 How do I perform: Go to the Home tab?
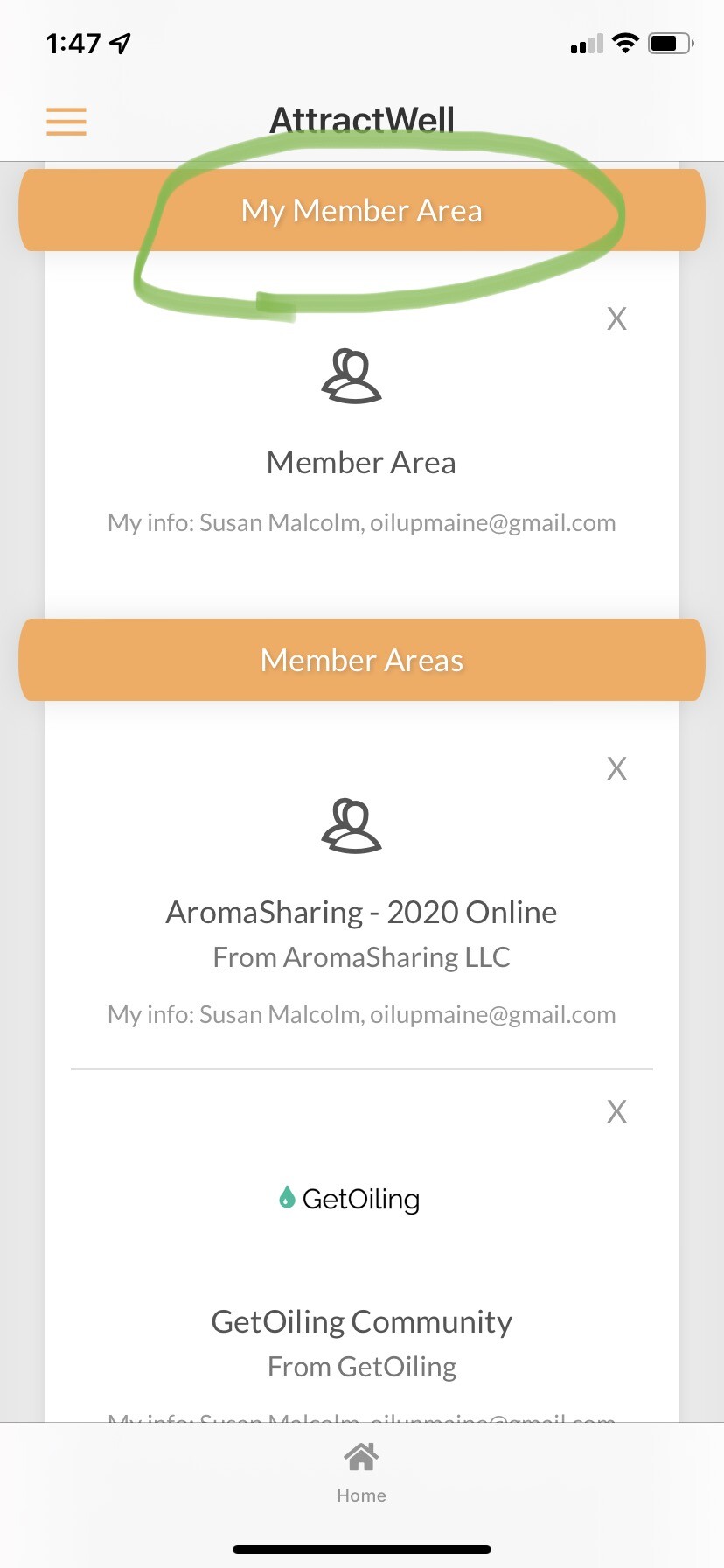point(361,1473)
